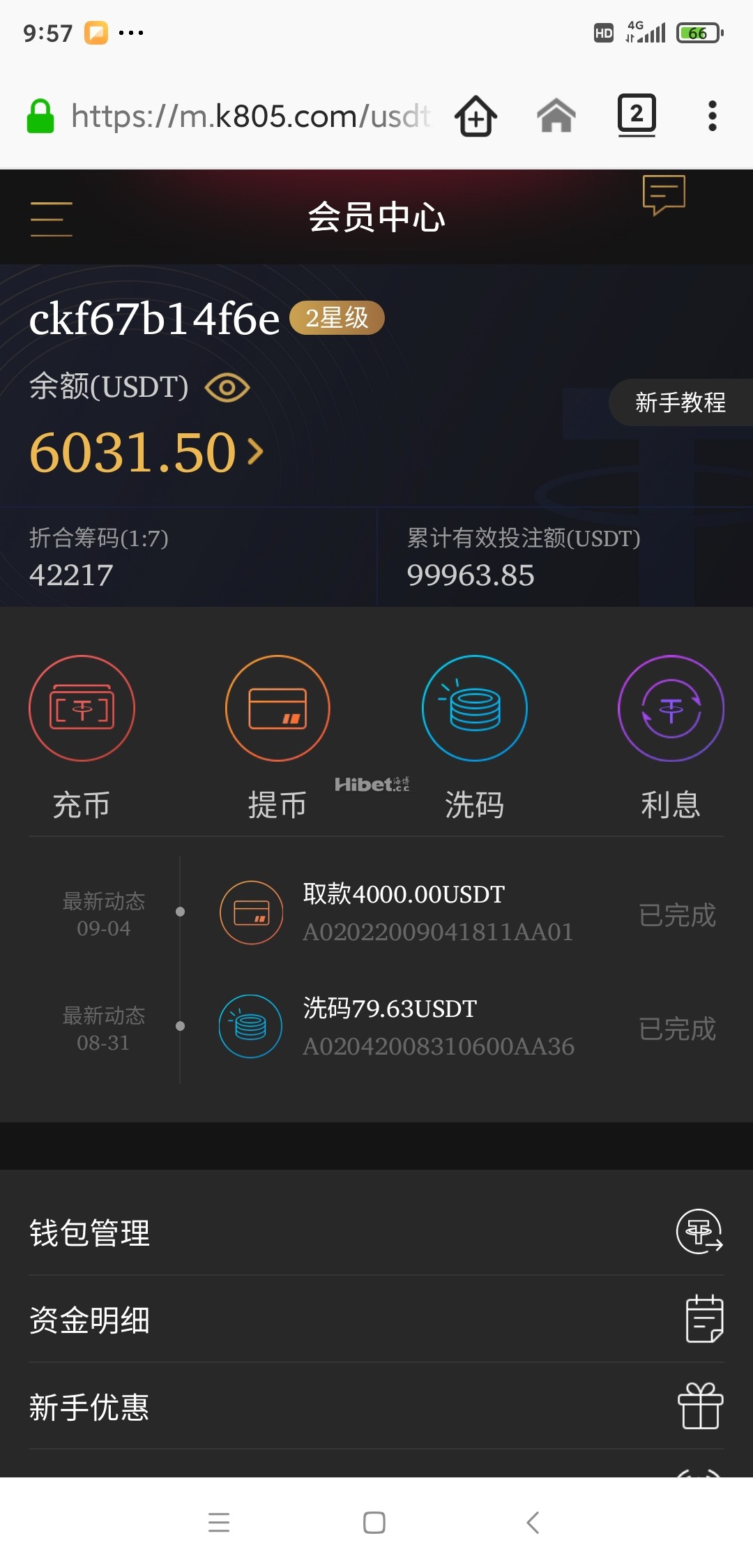The width and height of the screenshot is (753, 1568).
Task: Open the hamburger menu in the header
Action: 51,219
